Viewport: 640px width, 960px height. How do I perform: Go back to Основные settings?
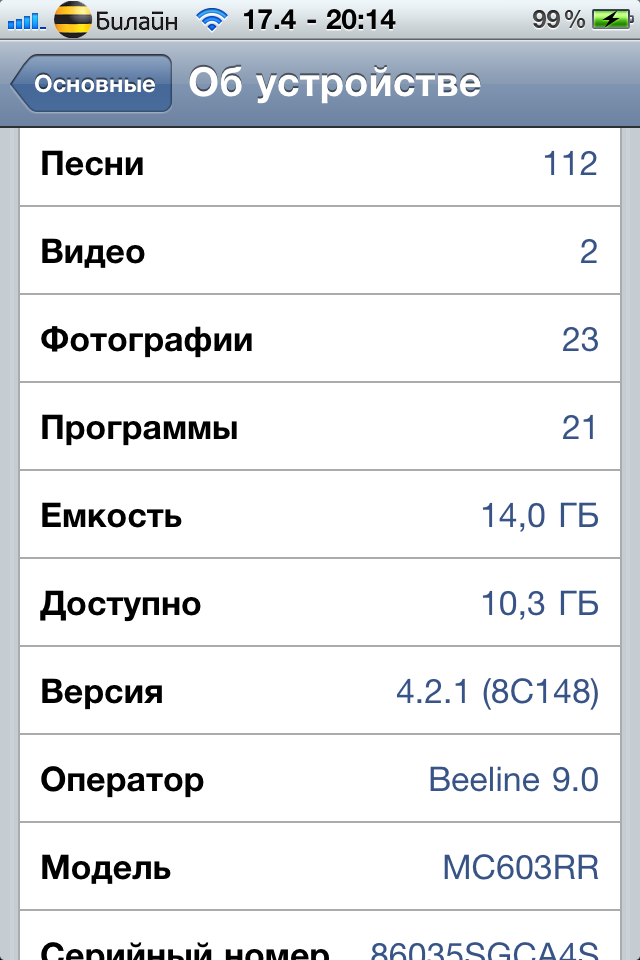click(92, 84)
